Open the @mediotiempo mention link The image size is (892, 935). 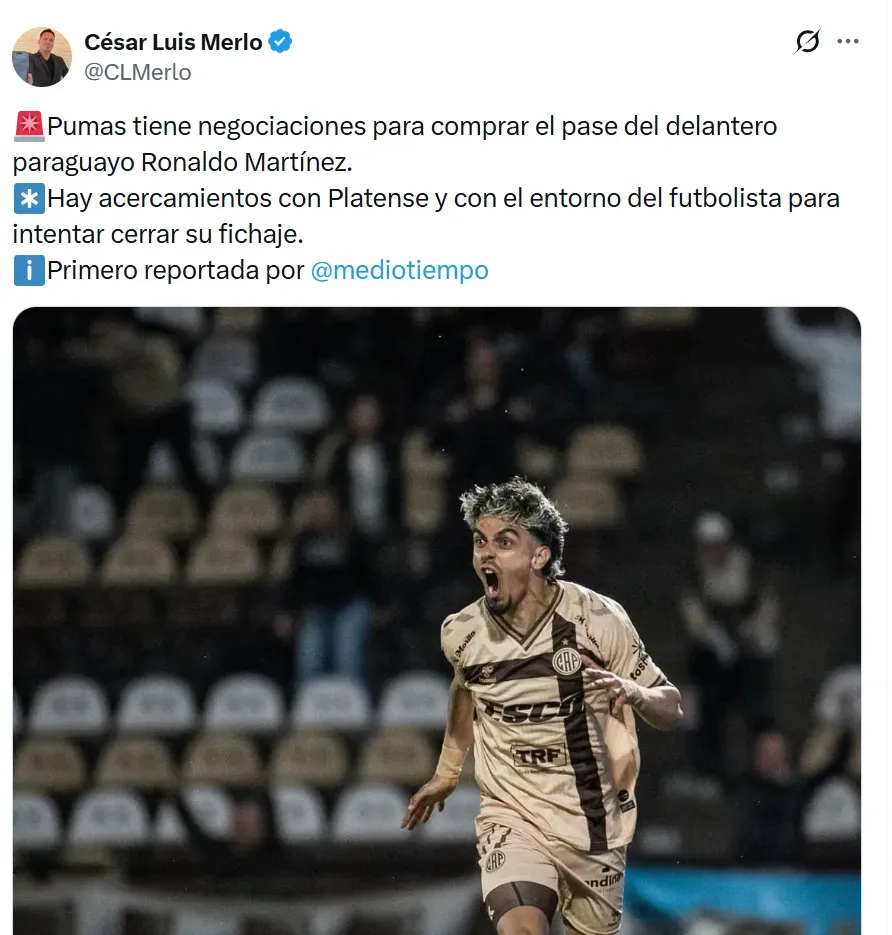pyautogui.click(x=399, y=271)
